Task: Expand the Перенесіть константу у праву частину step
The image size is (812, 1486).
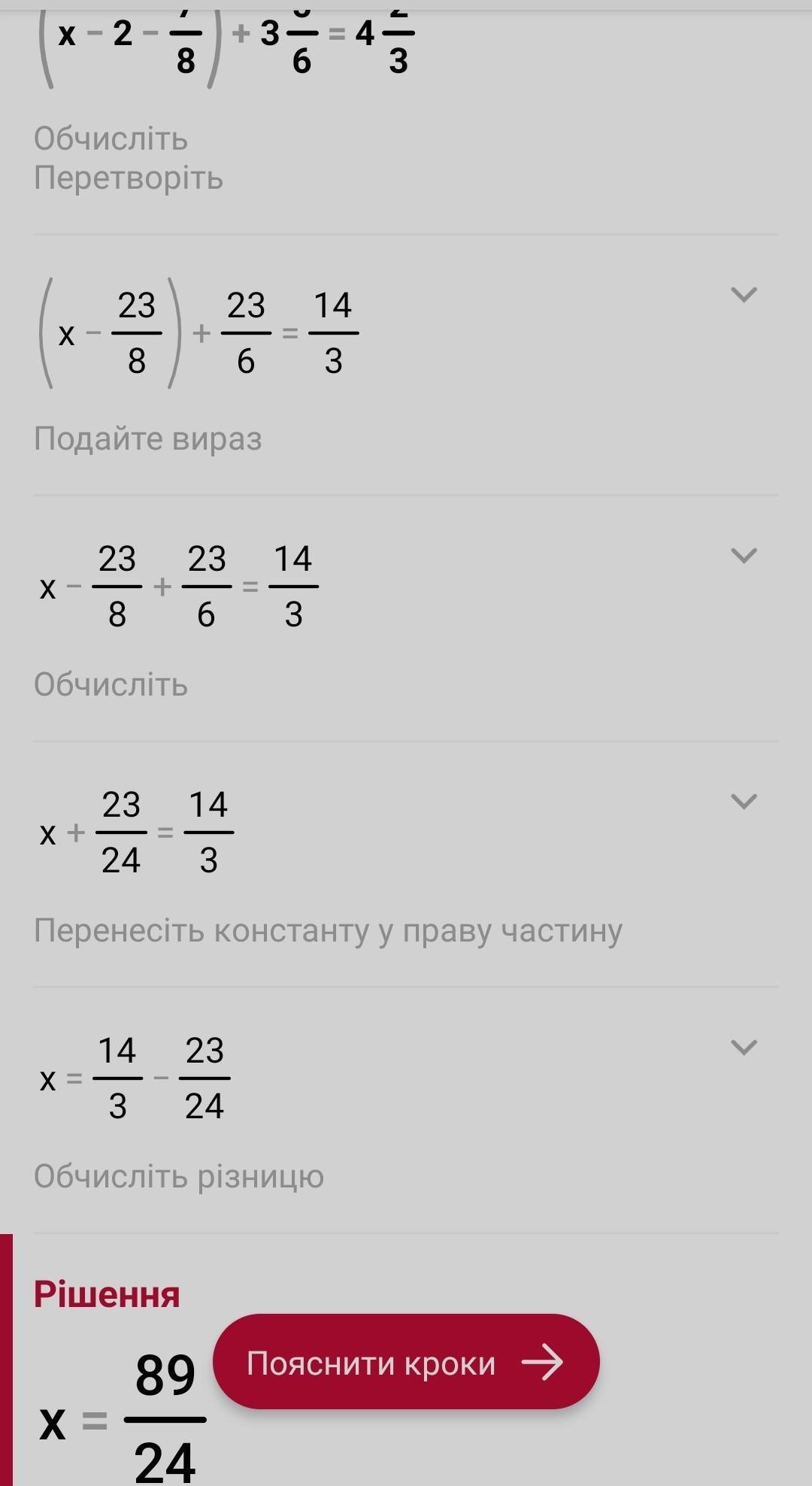Action: (744, 801)
